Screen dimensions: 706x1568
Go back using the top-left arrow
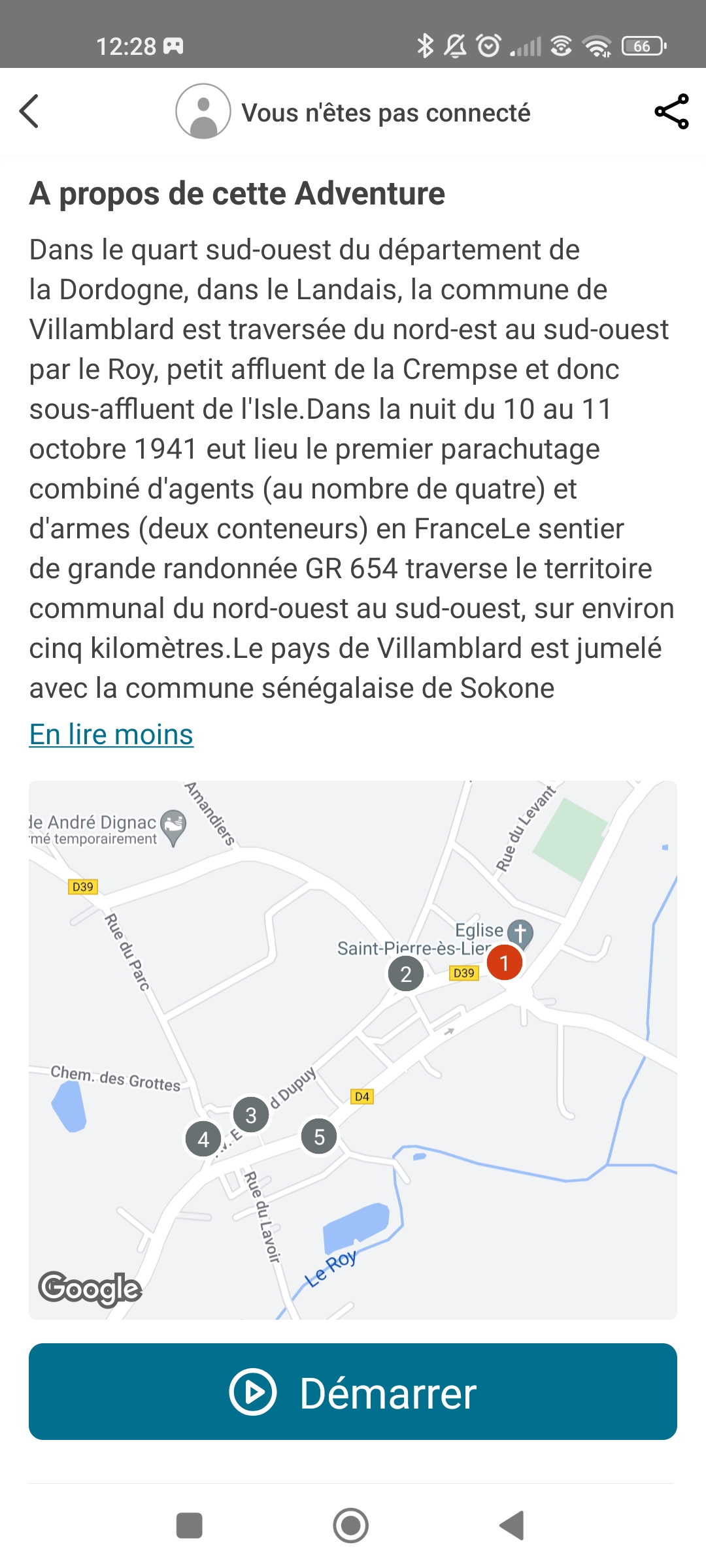(x=29, y=112)
